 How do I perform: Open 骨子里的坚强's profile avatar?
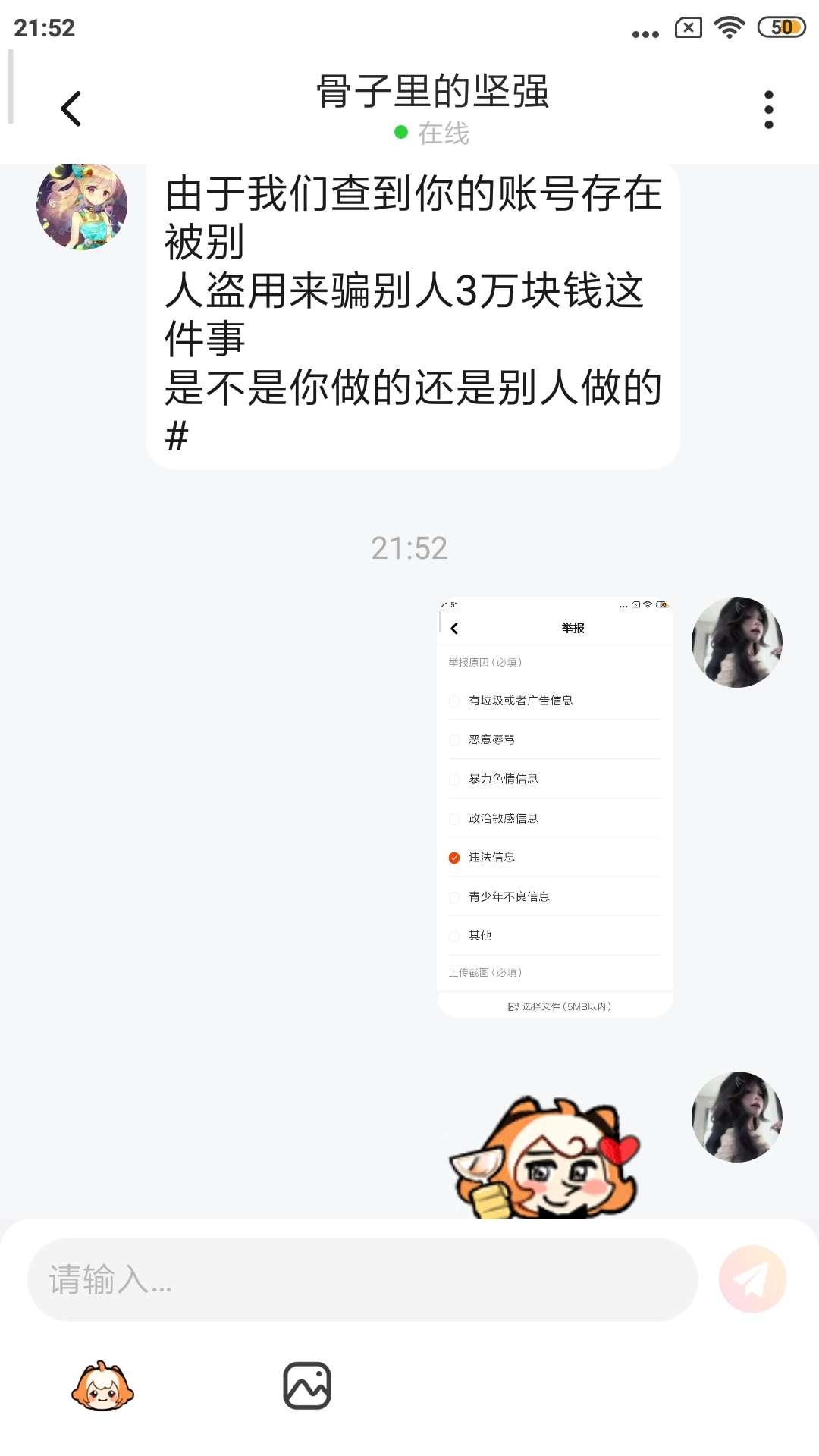click(82, 205)
